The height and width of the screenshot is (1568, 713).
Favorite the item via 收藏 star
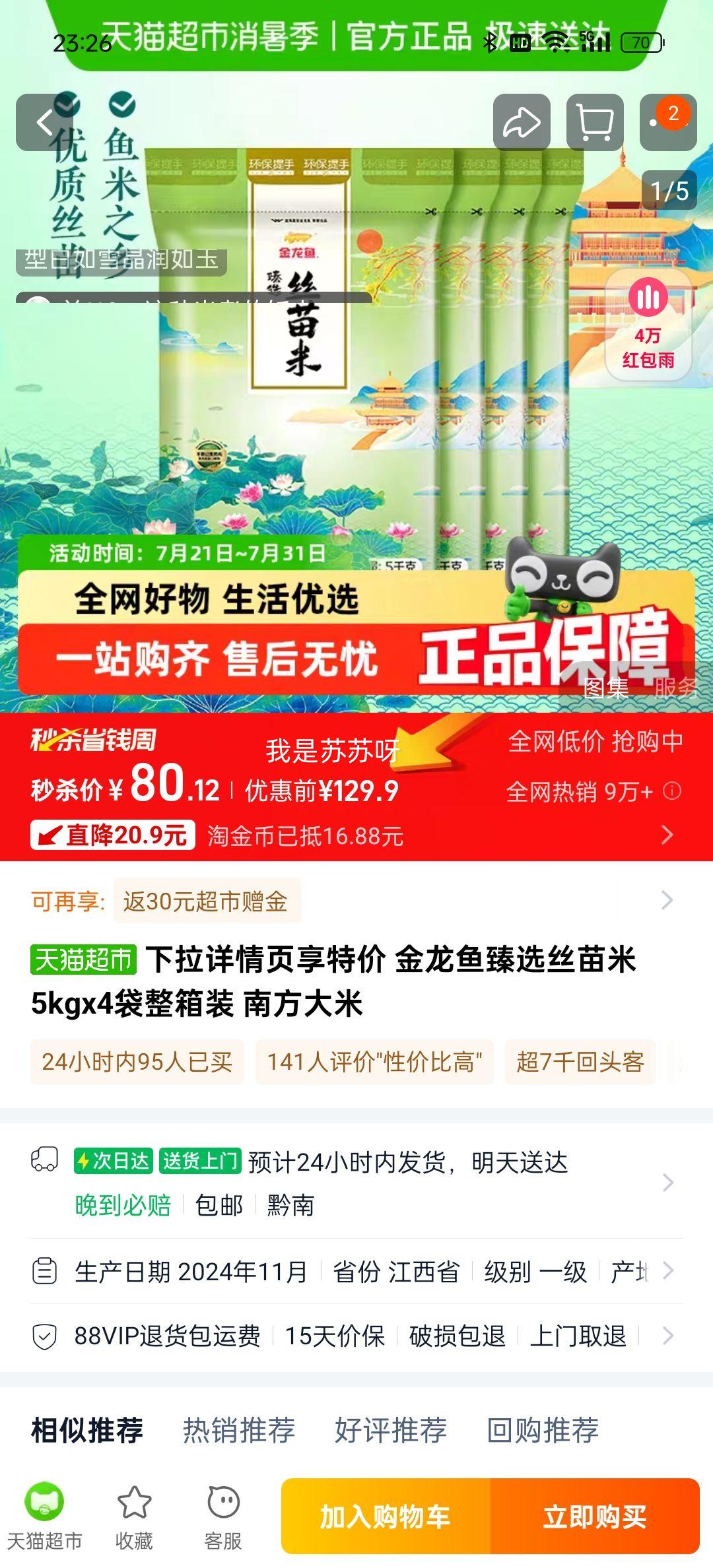pyautogui.click(x=133, y=1525)
